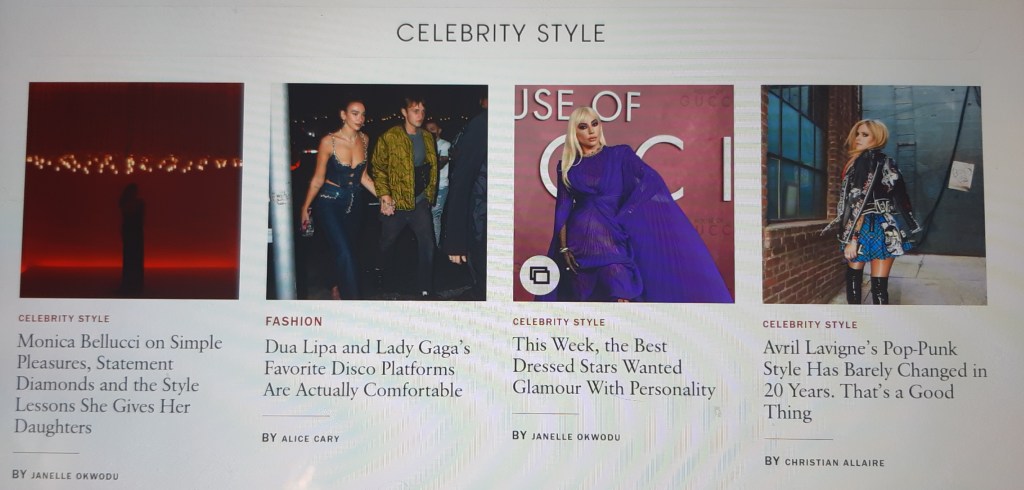
Task: Open the Avril Lavigne article photo
Action: (873, 194)
